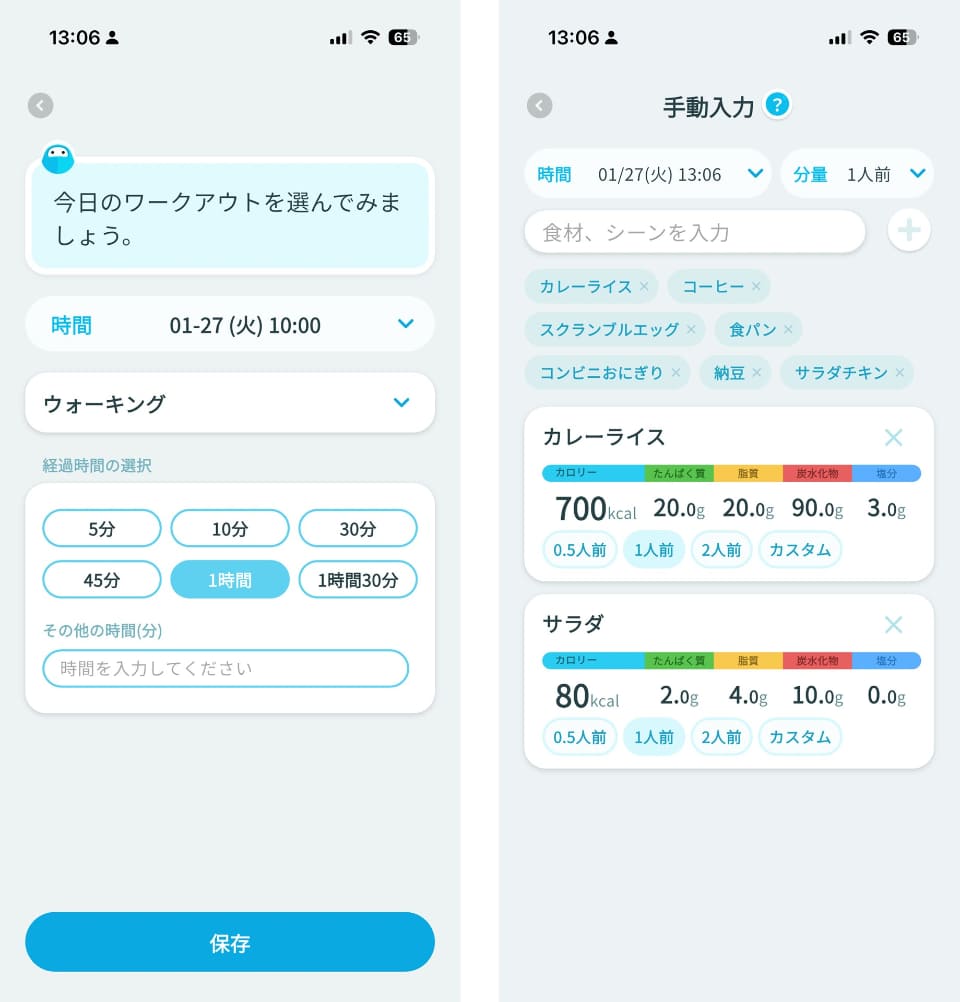Screen dimensions: 960x1002
Task: Go back from the 手動入力 screen
Action: 540,105
